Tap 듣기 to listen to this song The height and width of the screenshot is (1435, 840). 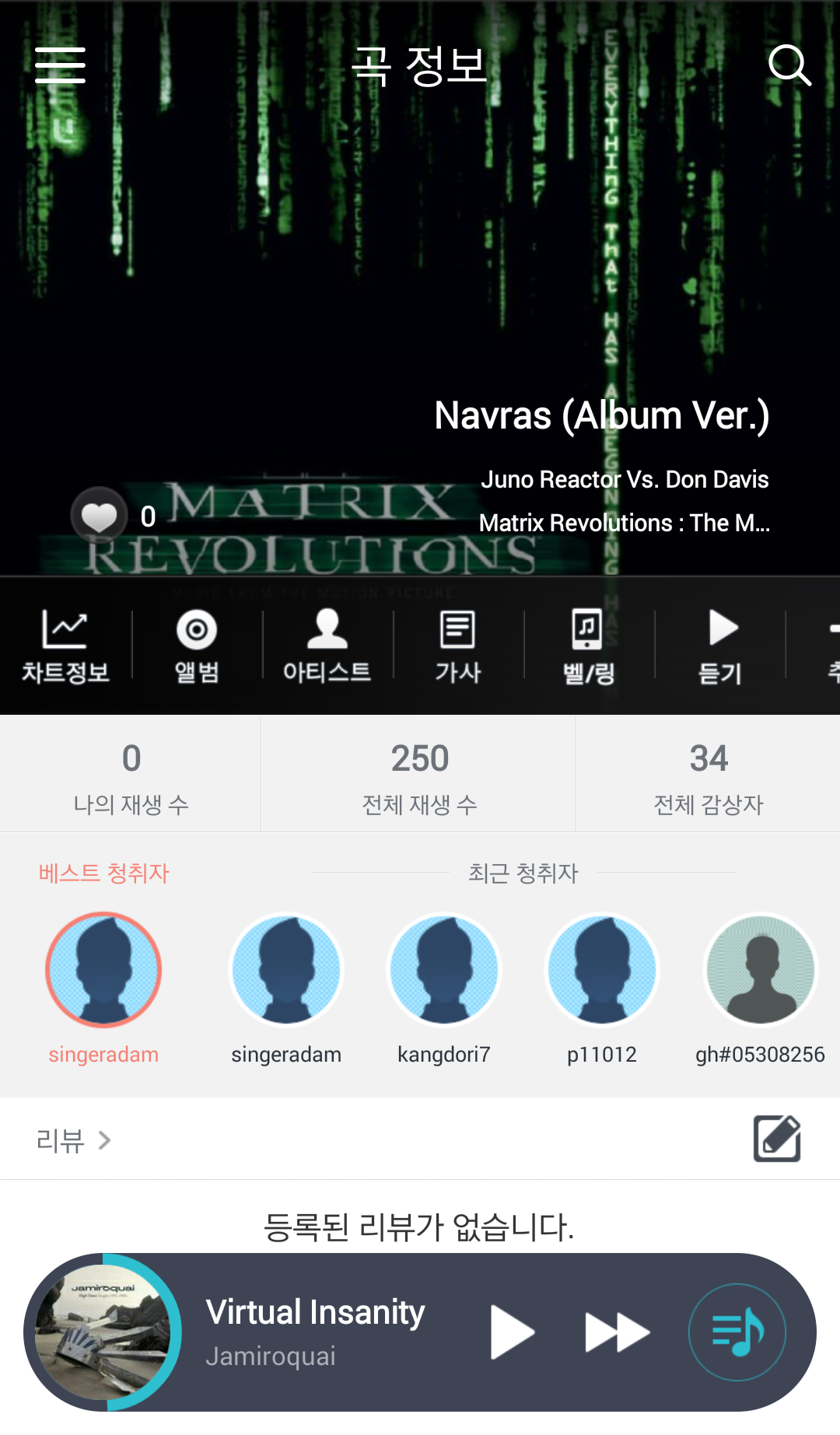coord(721,645)
